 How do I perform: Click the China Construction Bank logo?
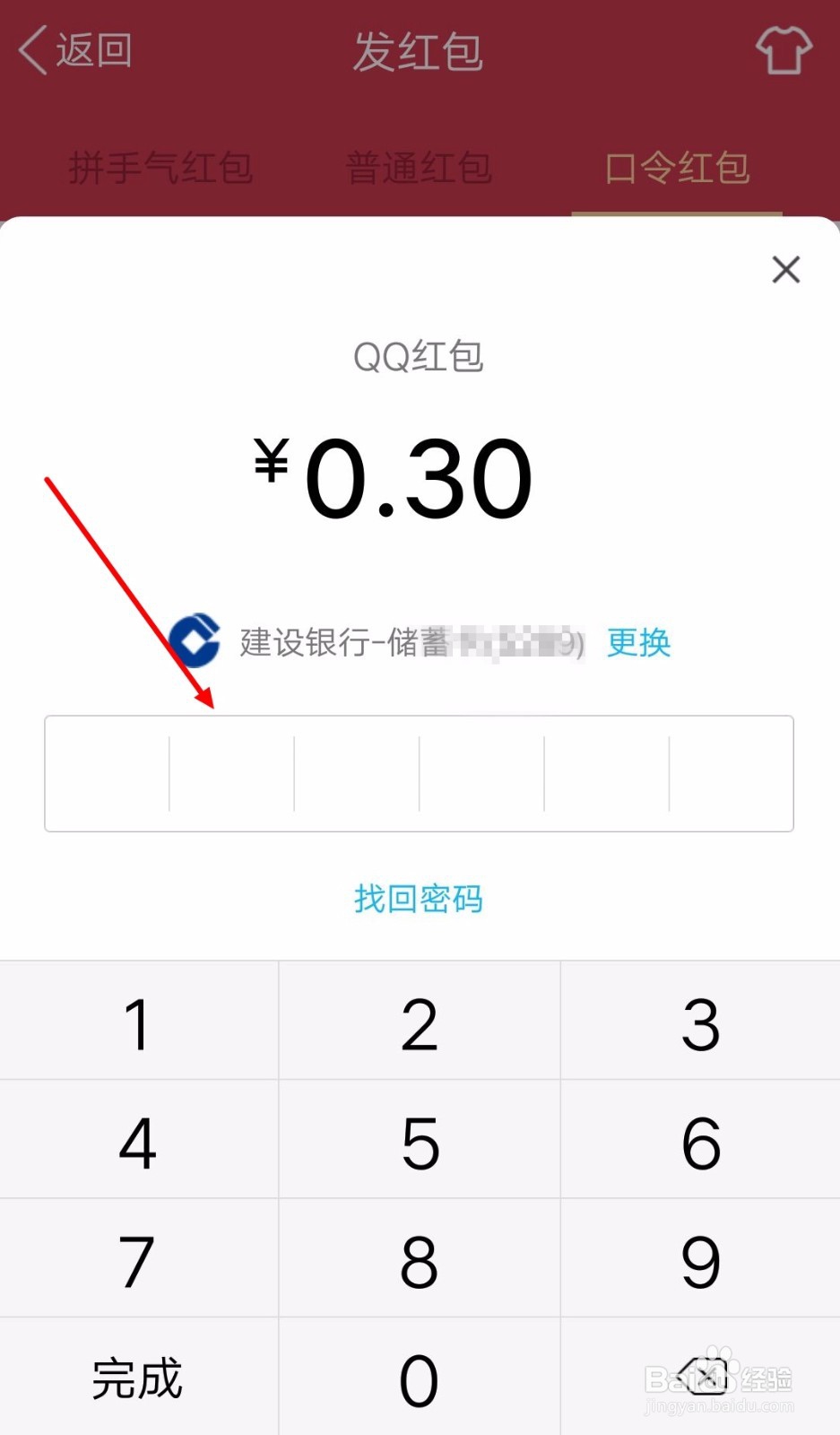tap(194, 641)
